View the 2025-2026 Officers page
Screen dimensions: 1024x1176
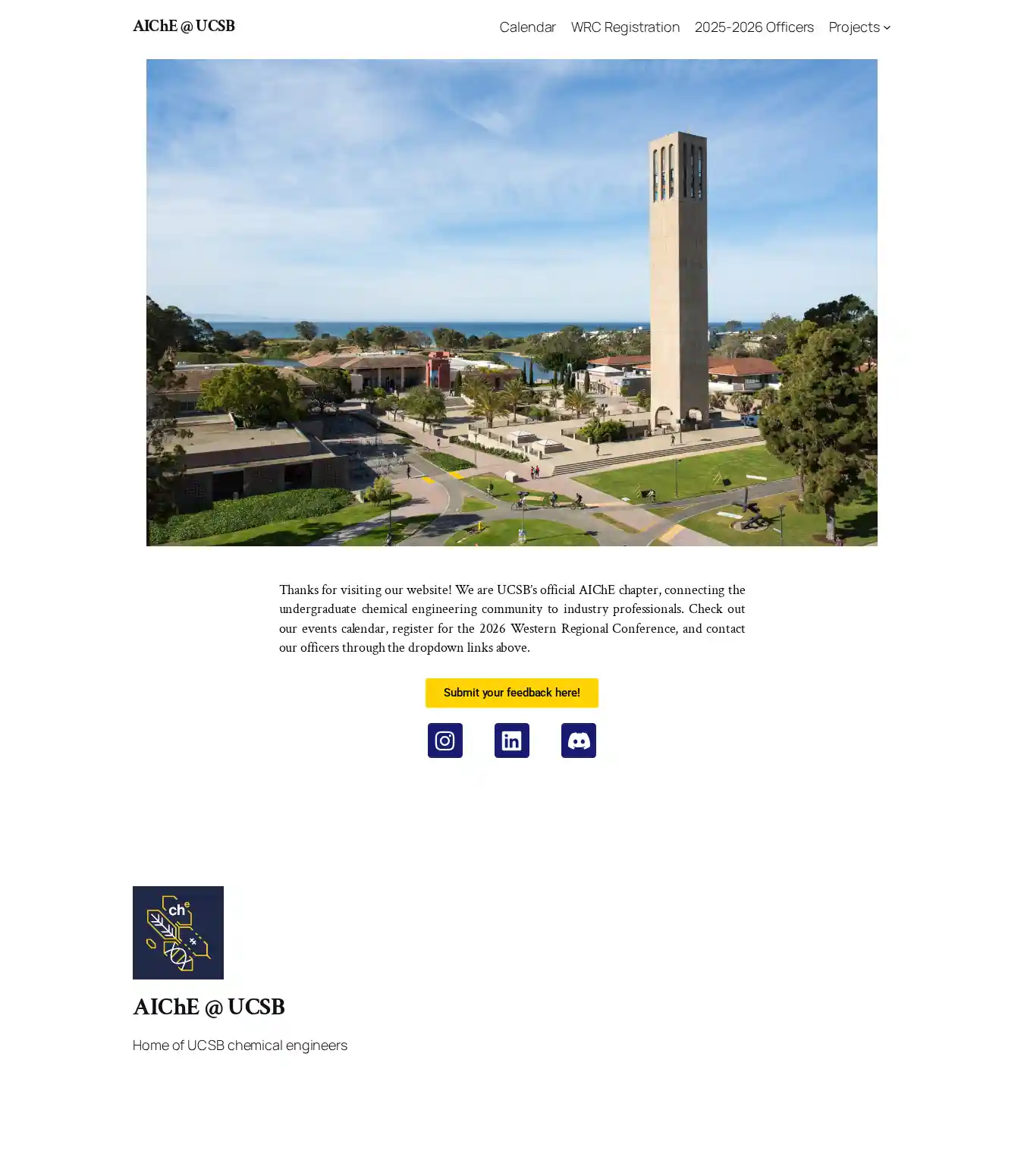coord(754,27)
